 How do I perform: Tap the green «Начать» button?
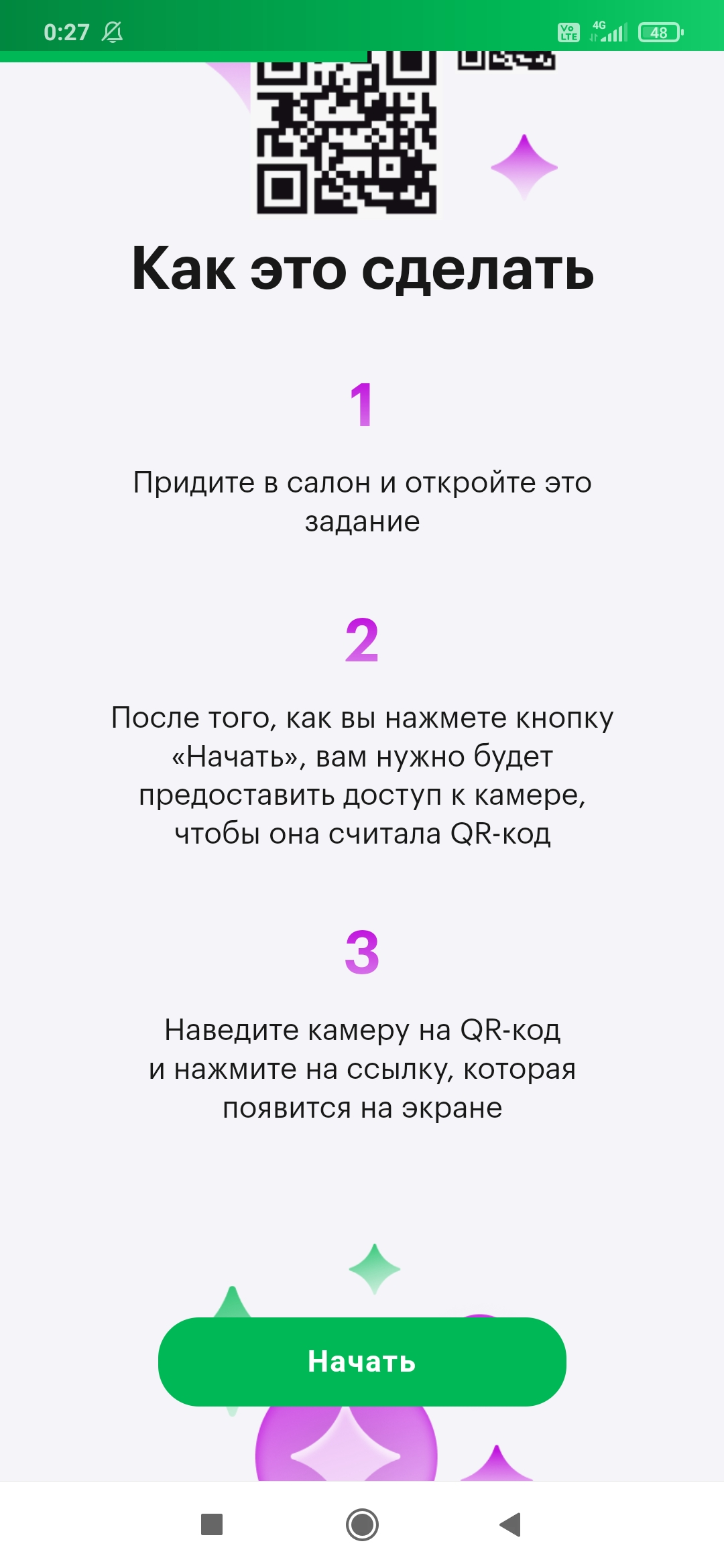(x=362, y=1362)
